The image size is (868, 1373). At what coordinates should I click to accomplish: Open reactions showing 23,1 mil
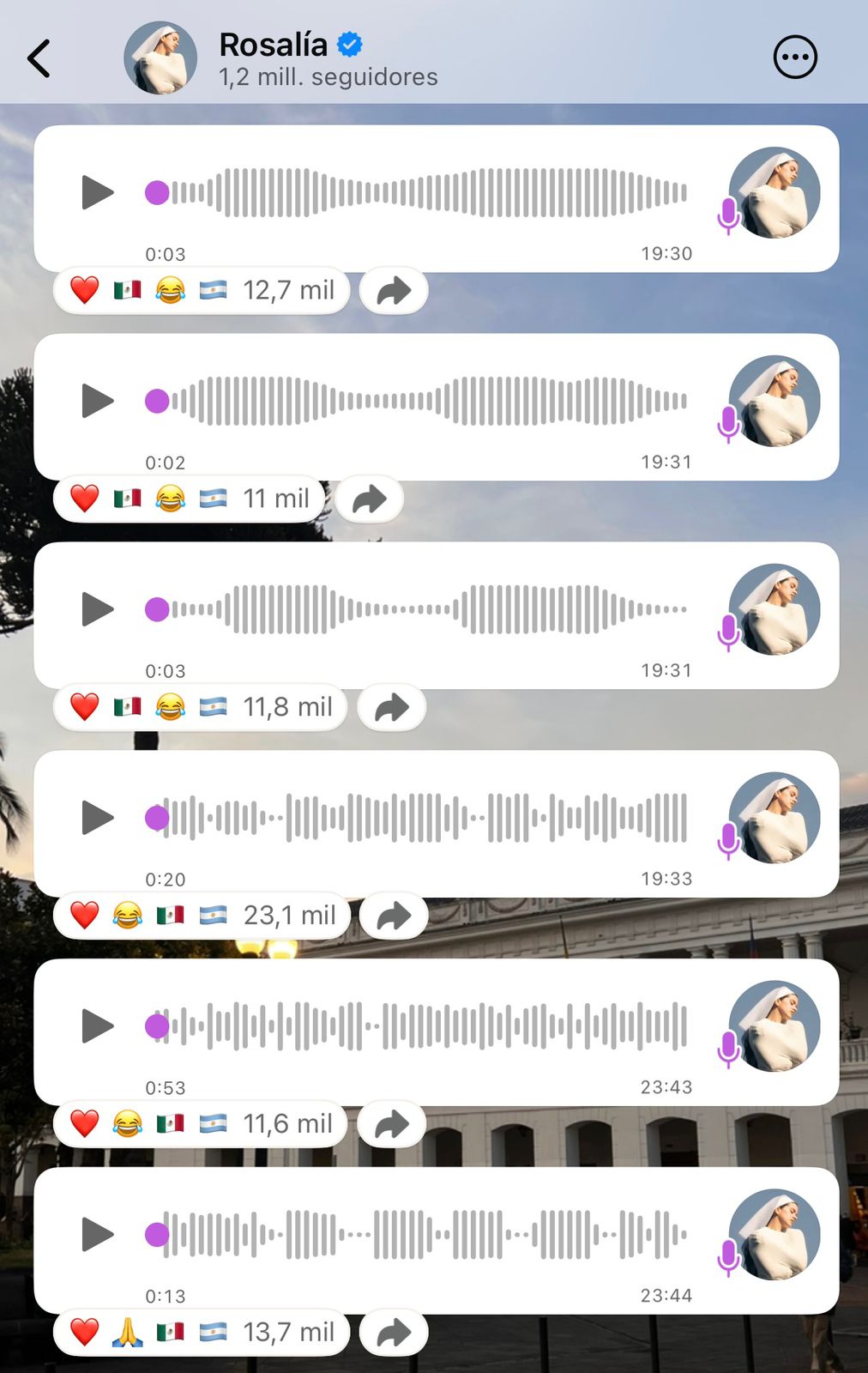click(x=202, y=916)
